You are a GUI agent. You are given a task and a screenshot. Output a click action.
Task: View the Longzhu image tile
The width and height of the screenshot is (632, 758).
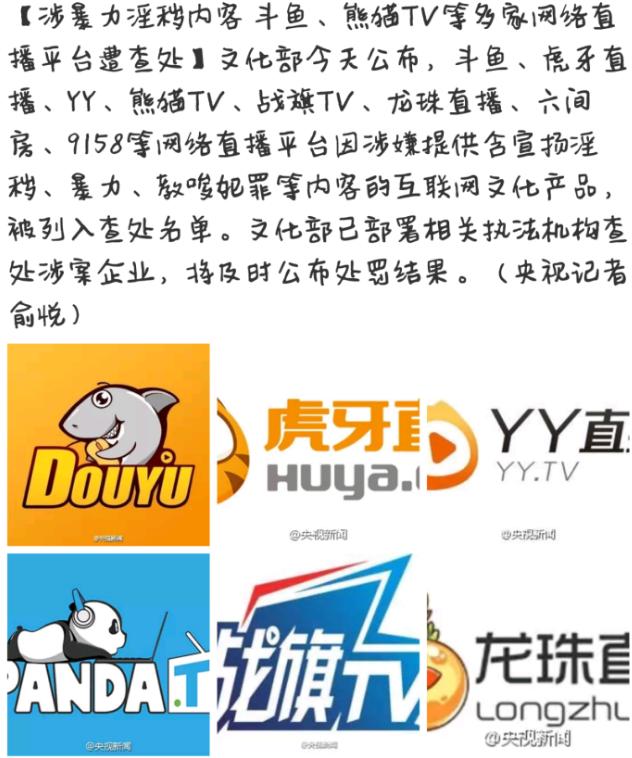coord(528,655)
